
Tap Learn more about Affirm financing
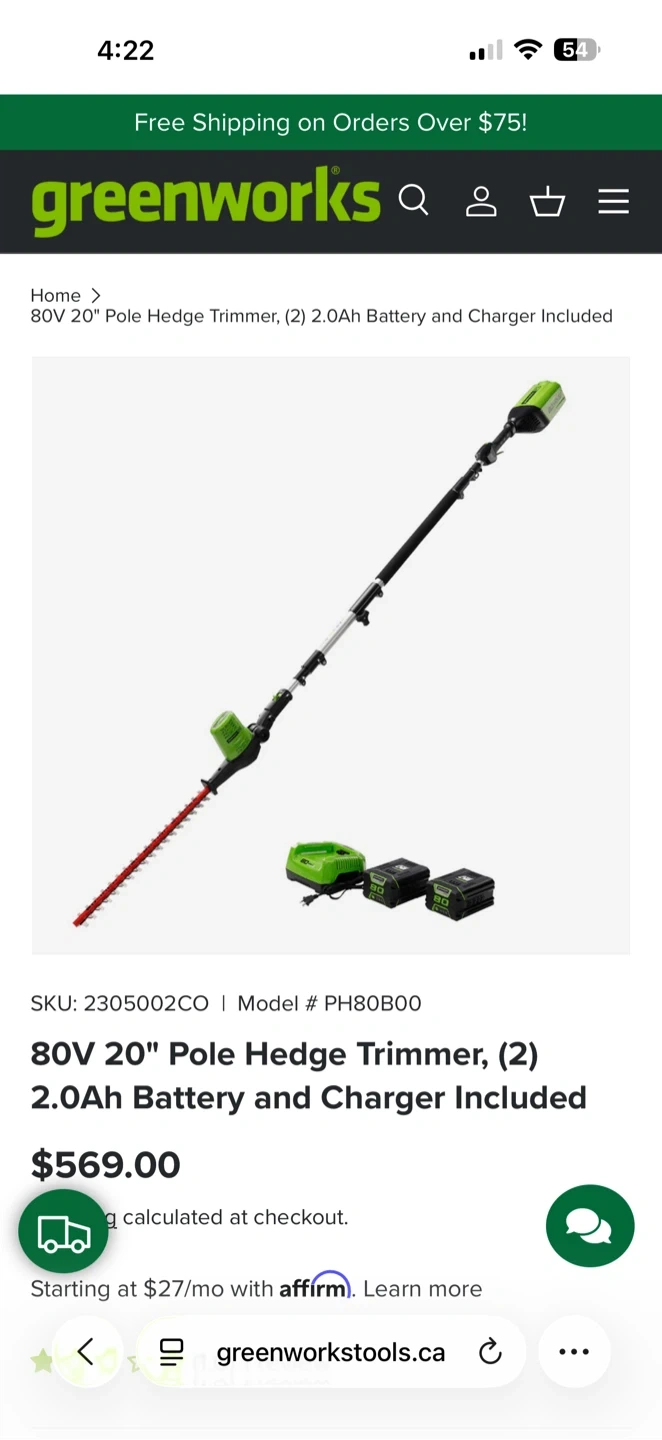[422, 1289]
